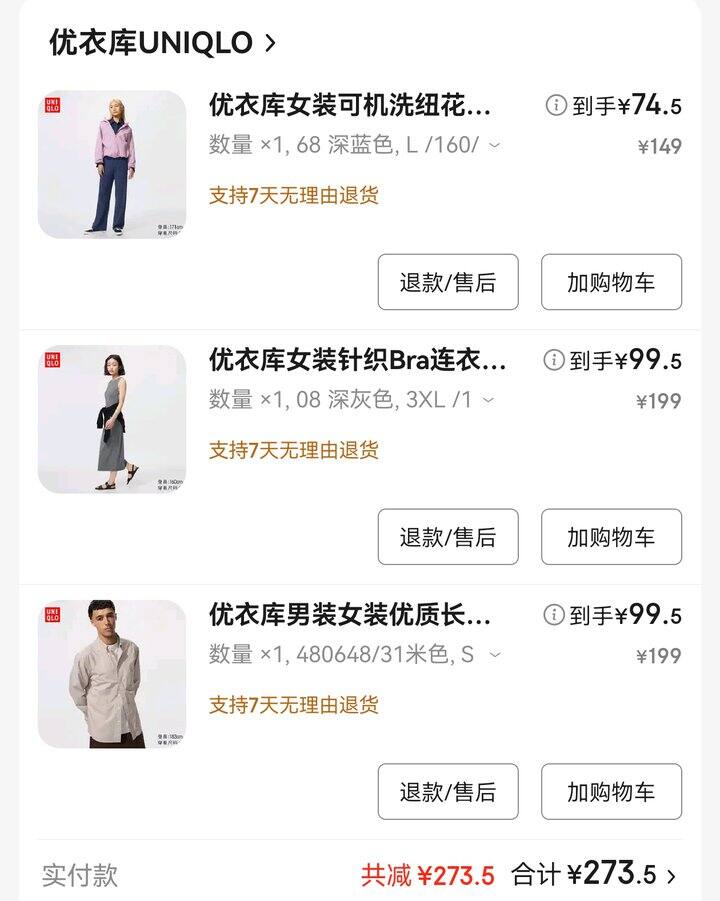Show price info for the 男装女装优质长 shirt
This screenshot has width=720, height=901.
tap(554, 615)
